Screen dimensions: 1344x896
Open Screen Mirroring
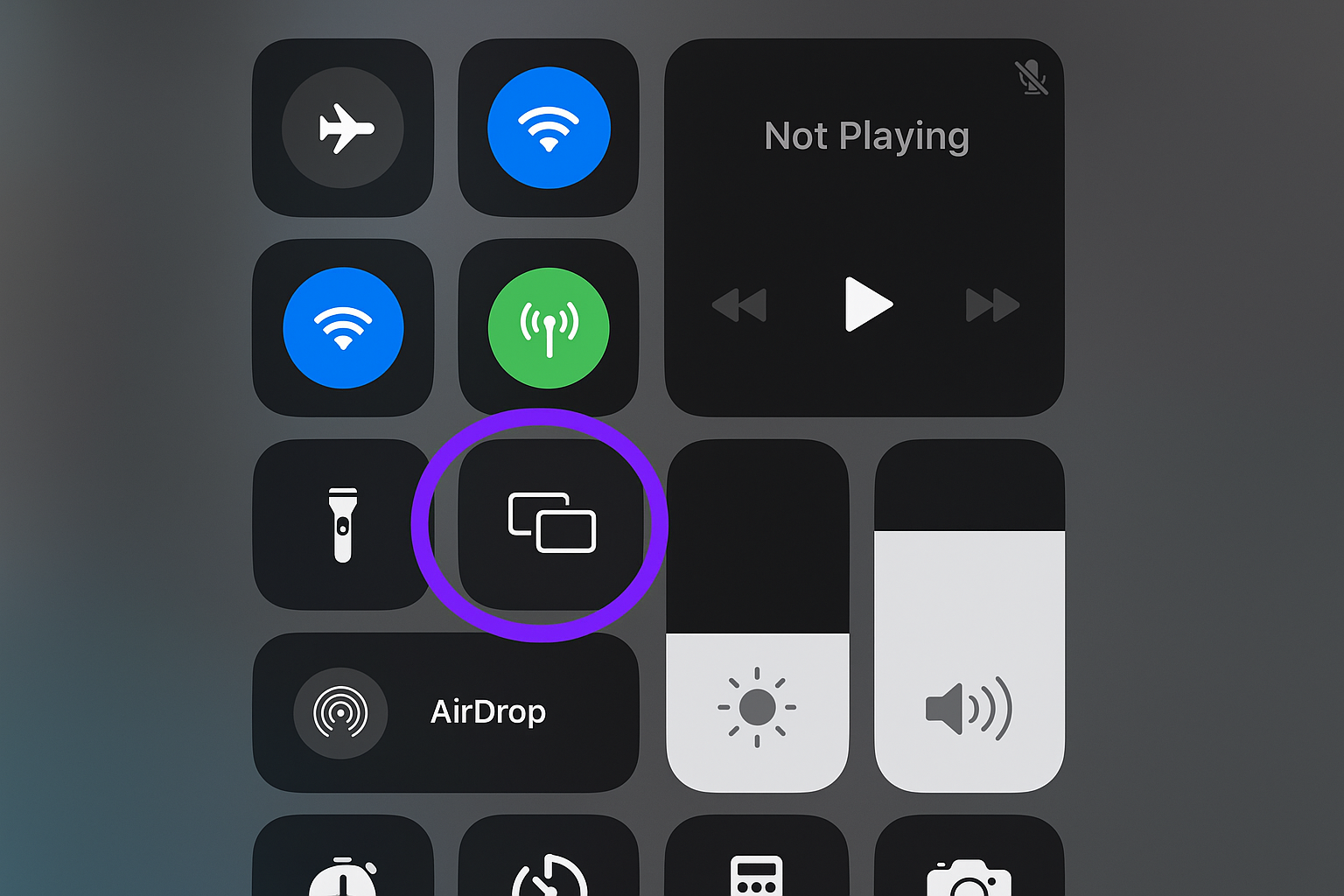point(551,523)
